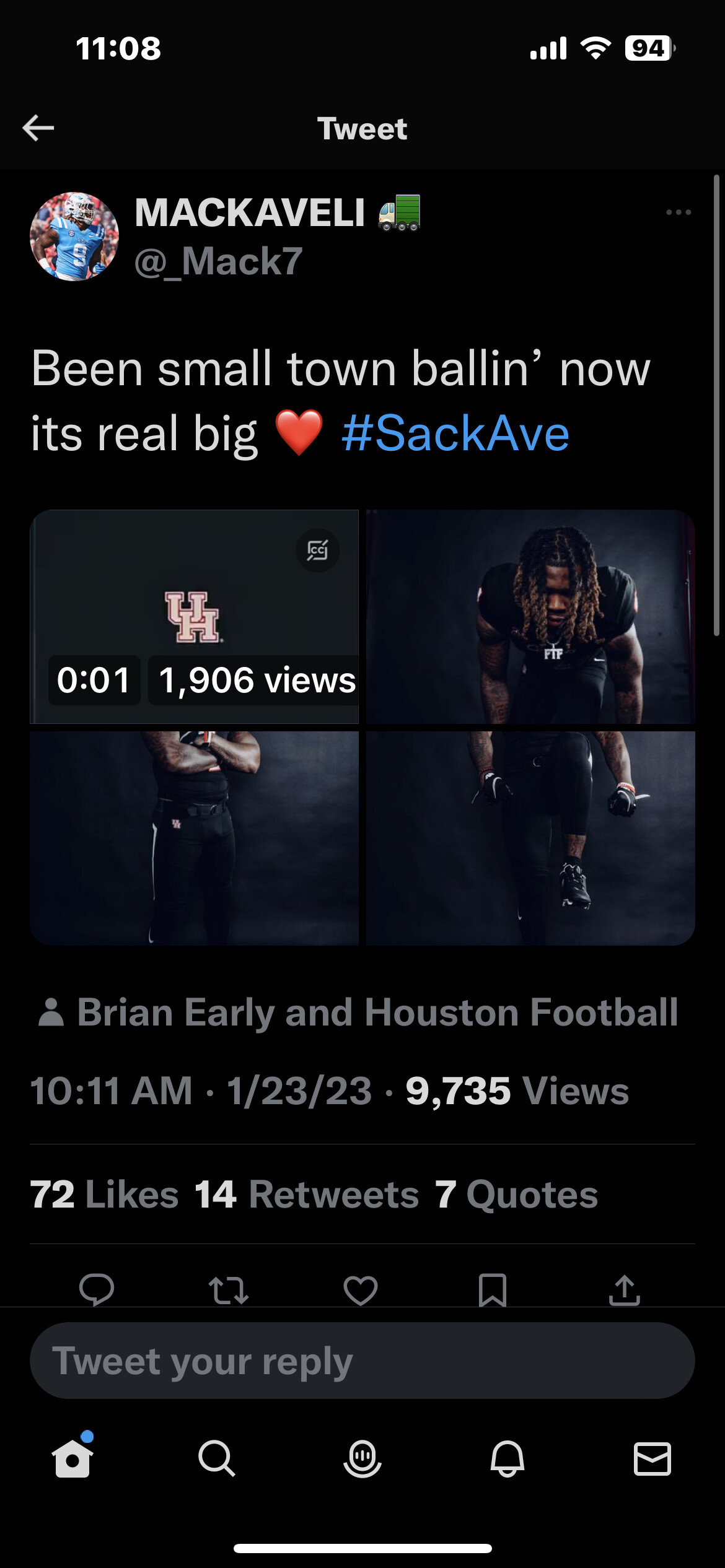Play the UH logo video

(x=194, y=616)
